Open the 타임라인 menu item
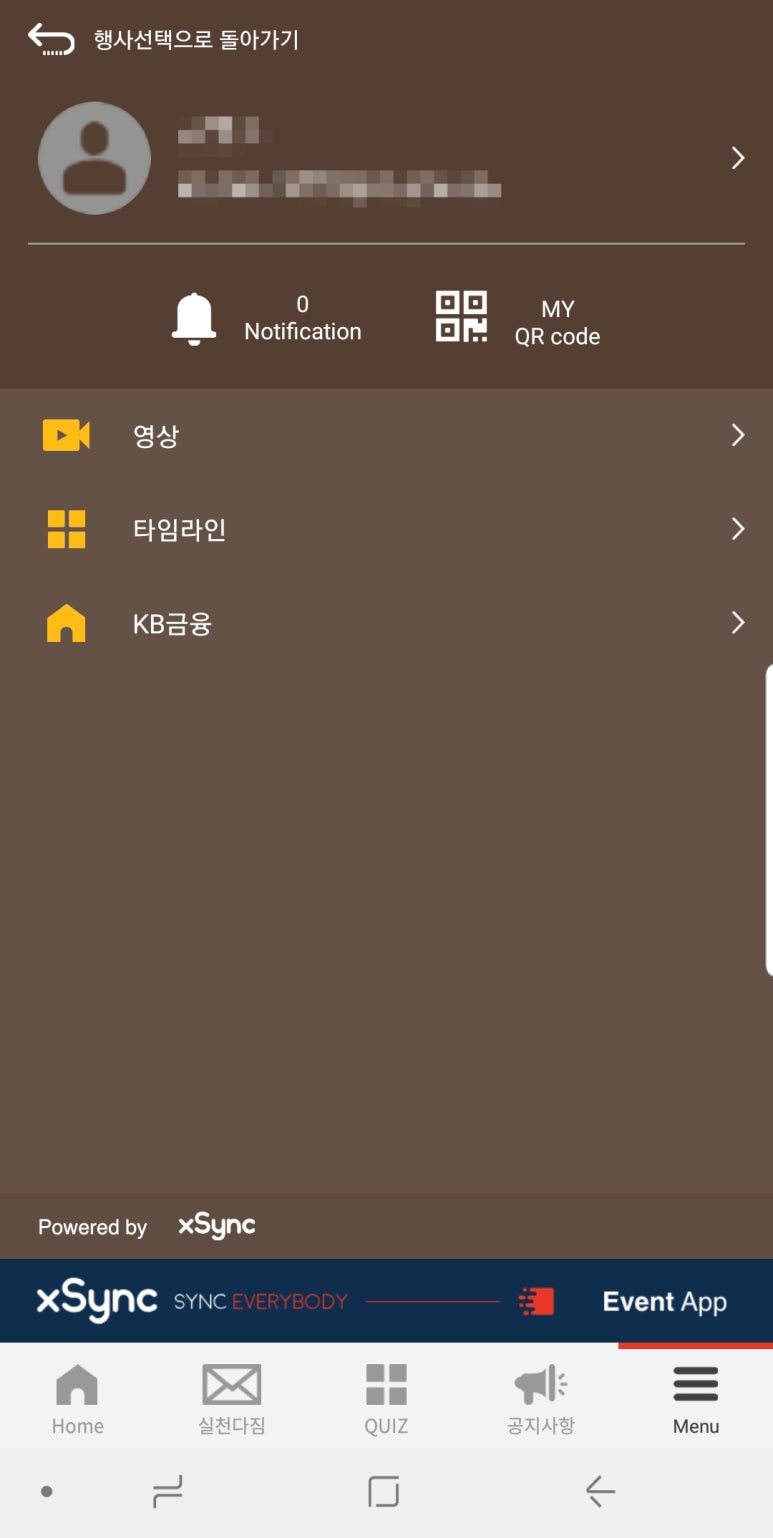The height and width of the screenshot is (1538, 773). click(386, 529)
